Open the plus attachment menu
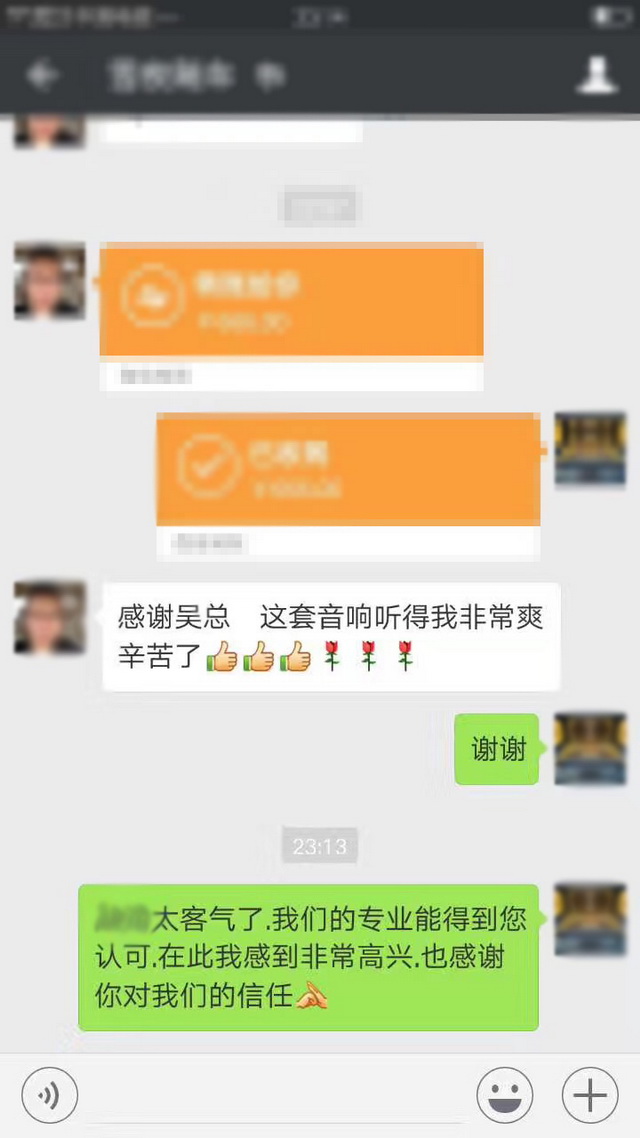Viewport: 640px width, 1138px height. 590,1096
